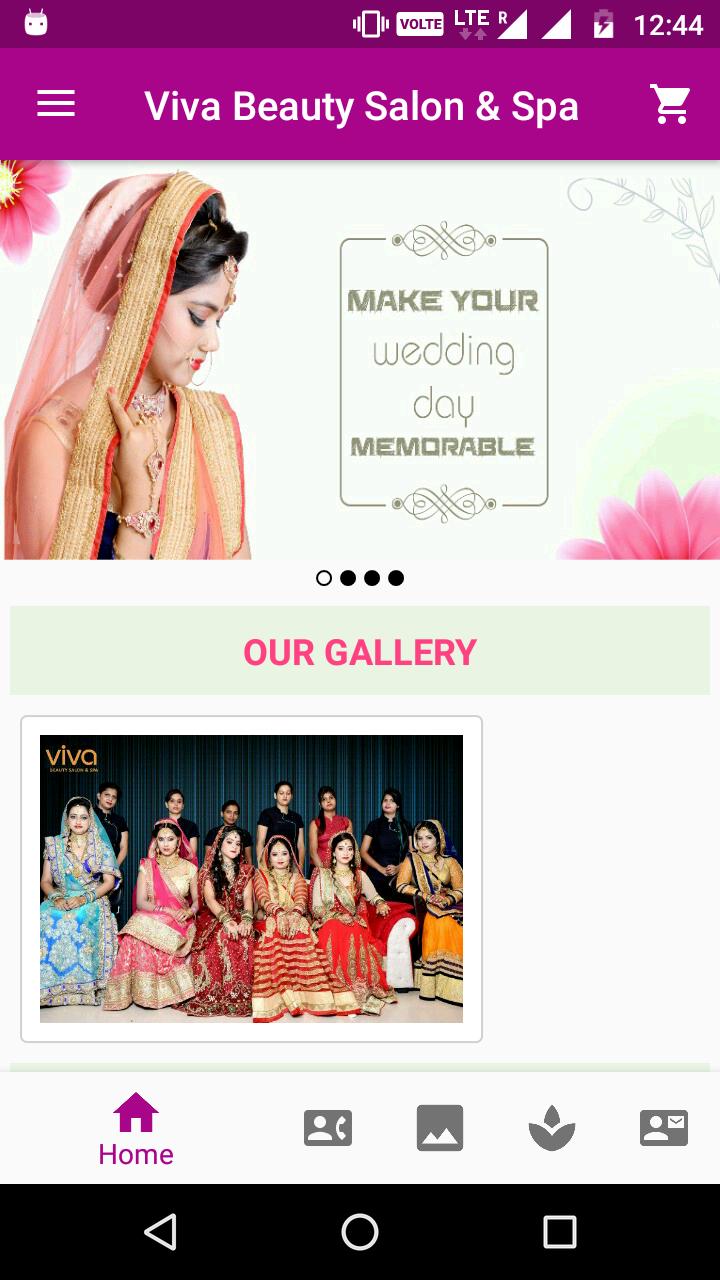Screen dimensions: 720x1280
Task: Select the second banner page dot
Action: pos(348,578)
